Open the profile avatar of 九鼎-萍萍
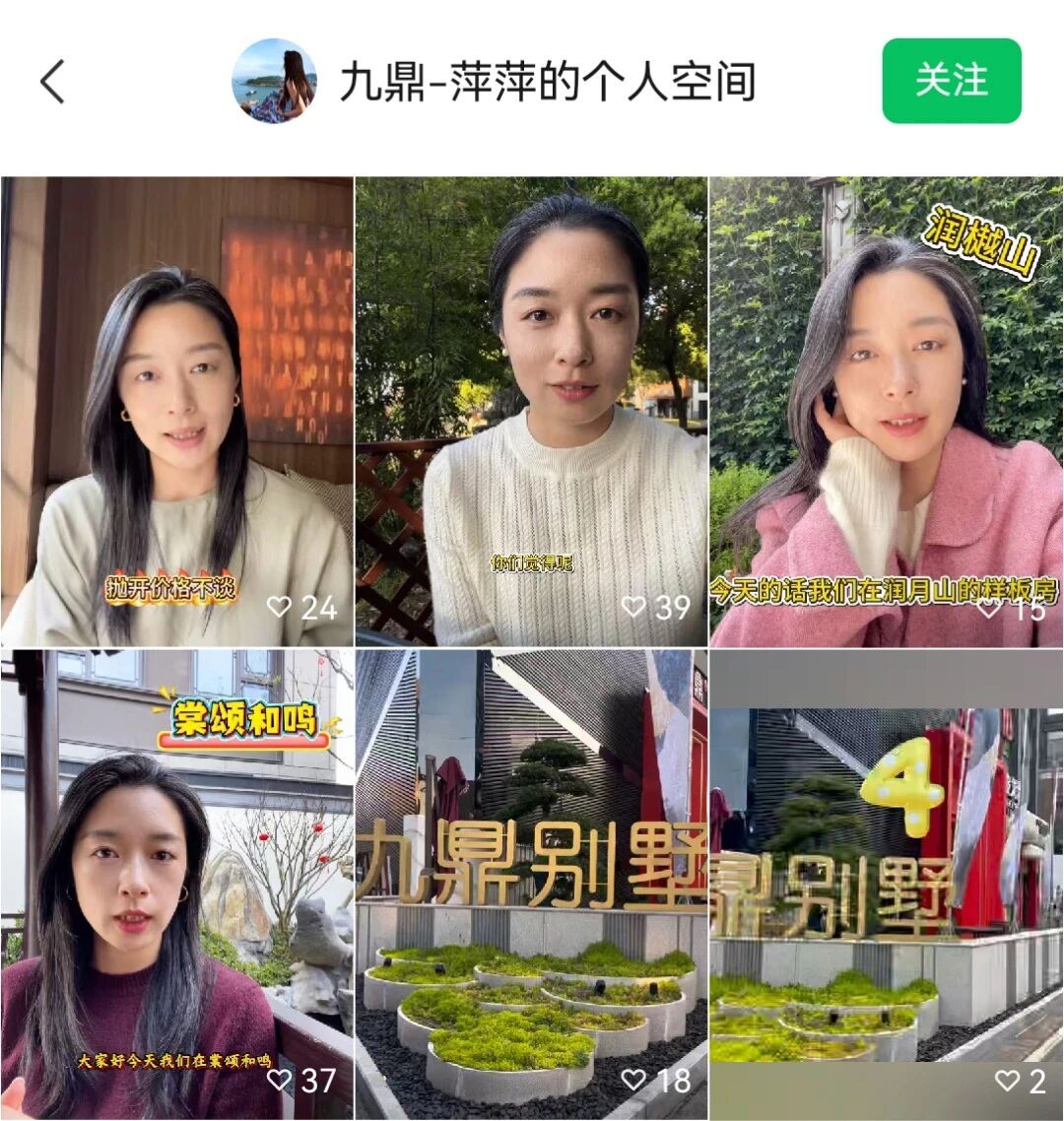This screenshot has width=1064, height=1121. pyautogui.click(x=274, y=81)
